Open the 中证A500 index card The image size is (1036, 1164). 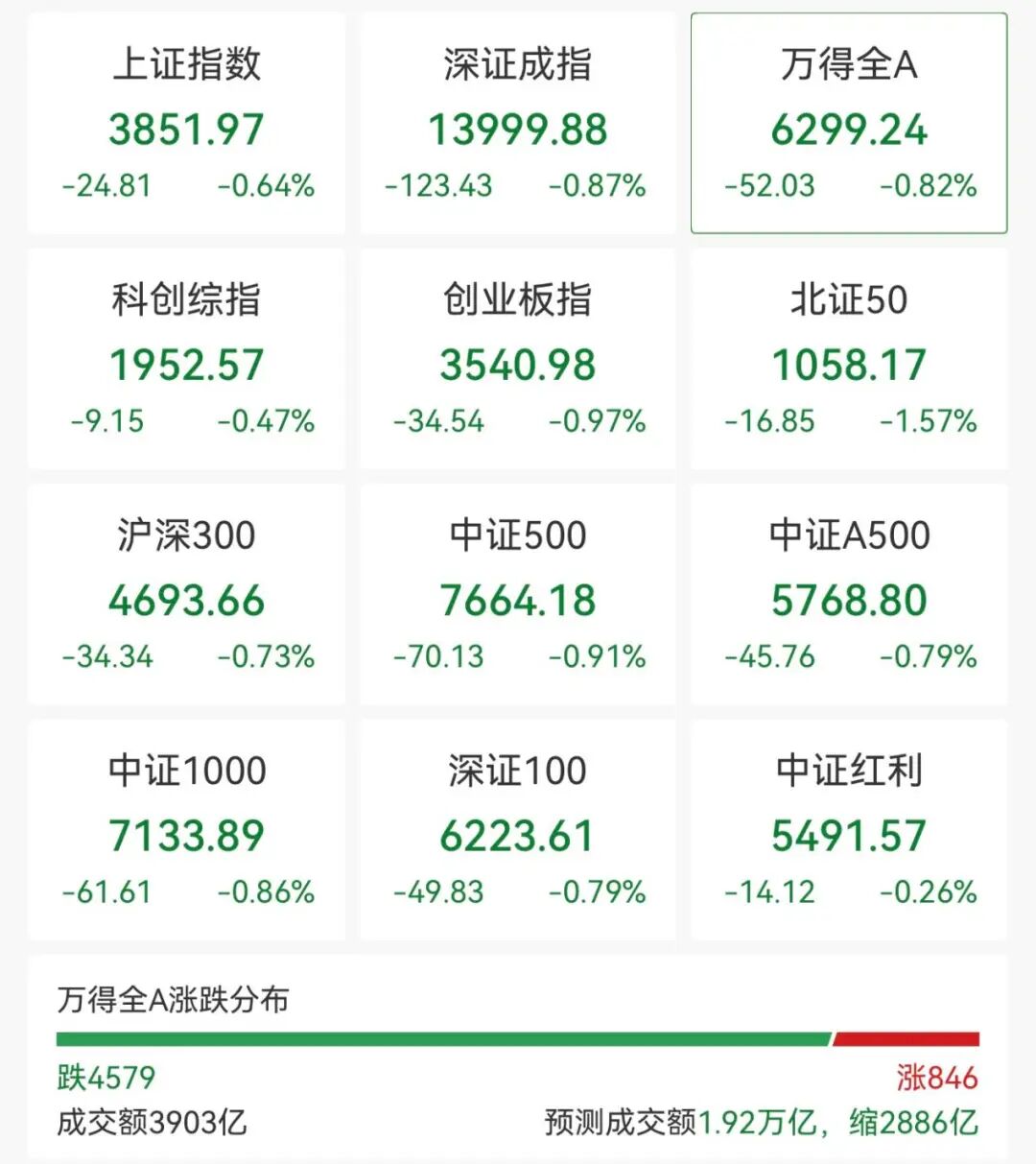point(849,594)
